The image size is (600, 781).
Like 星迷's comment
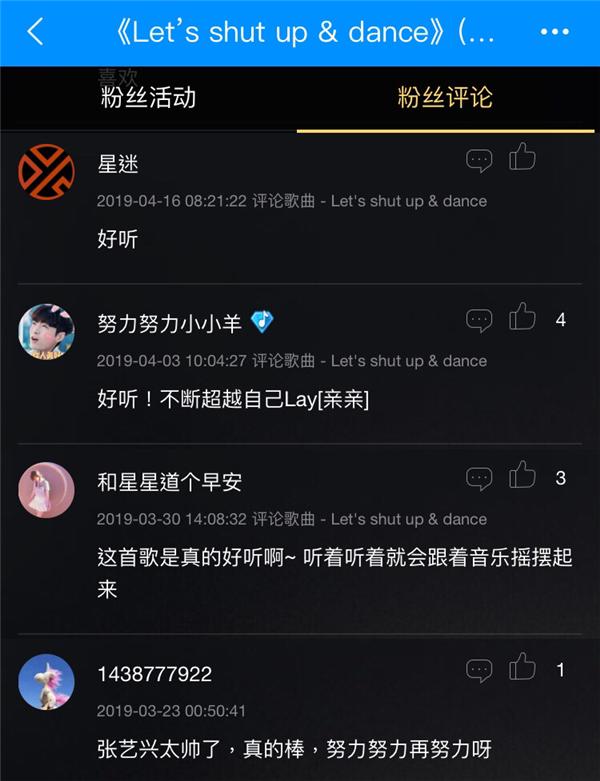coord(522,158)
